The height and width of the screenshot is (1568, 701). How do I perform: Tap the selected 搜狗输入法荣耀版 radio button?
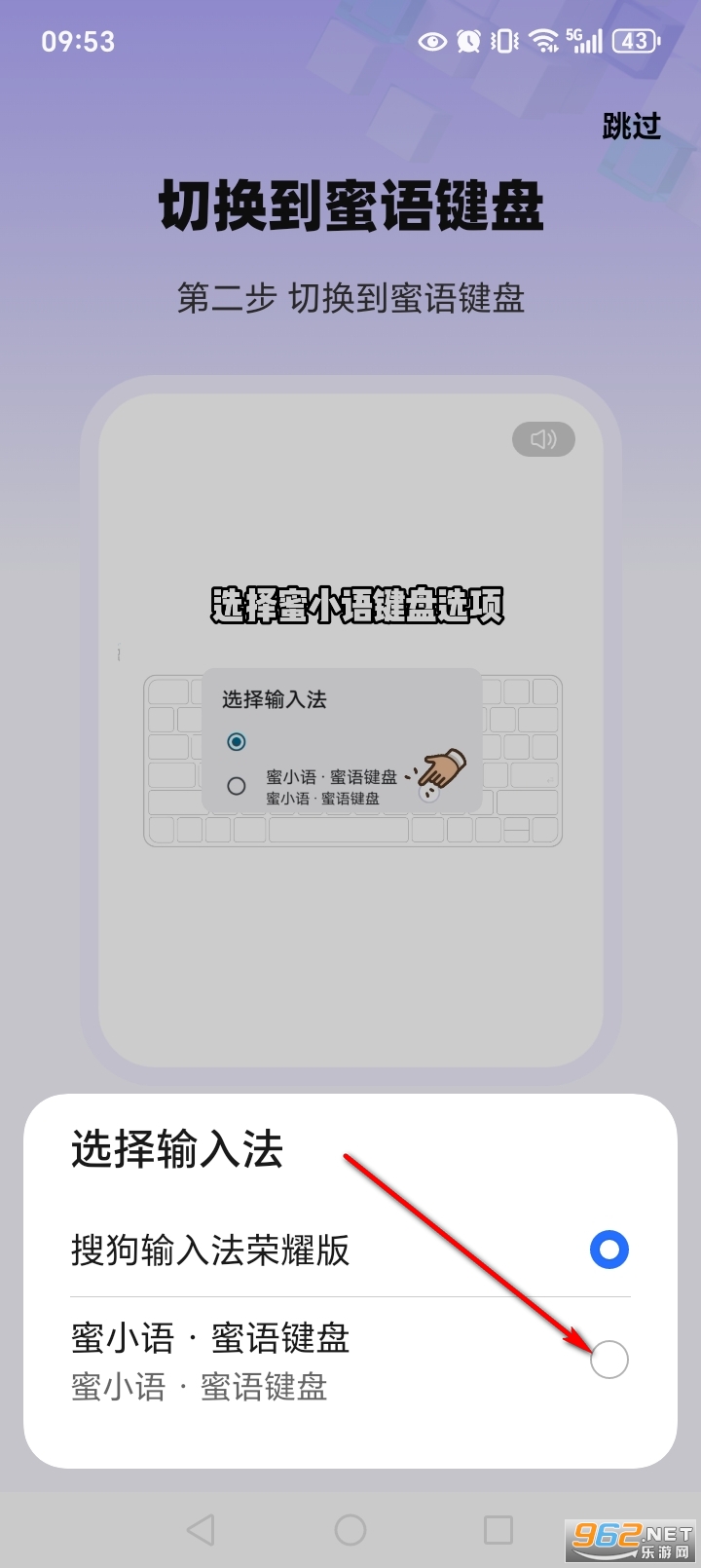coord(608,1250)
